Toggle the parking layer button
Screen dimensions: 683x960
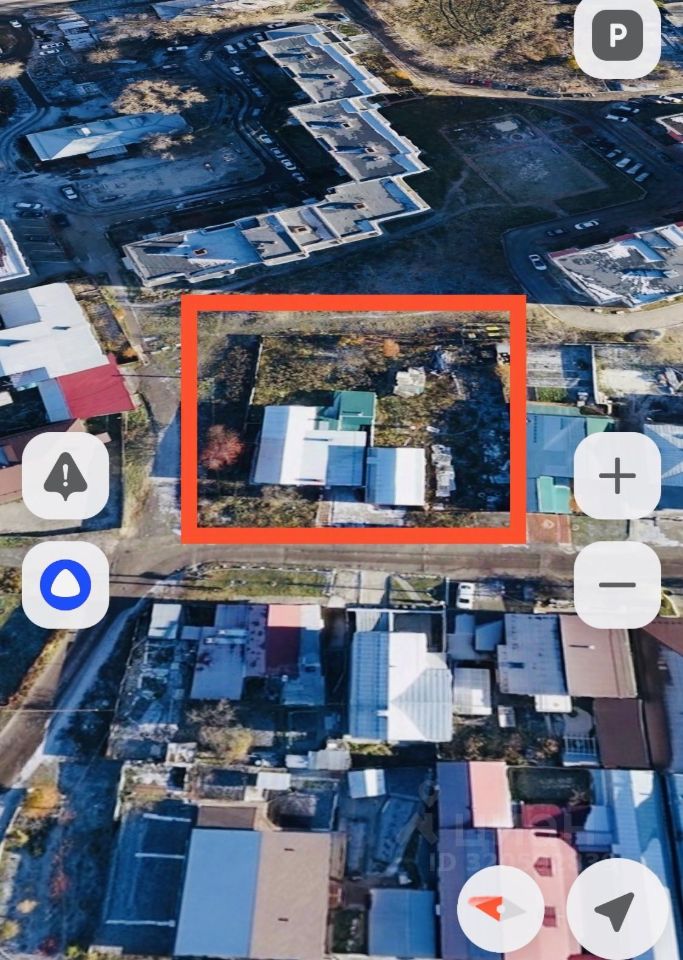point(617,37)
